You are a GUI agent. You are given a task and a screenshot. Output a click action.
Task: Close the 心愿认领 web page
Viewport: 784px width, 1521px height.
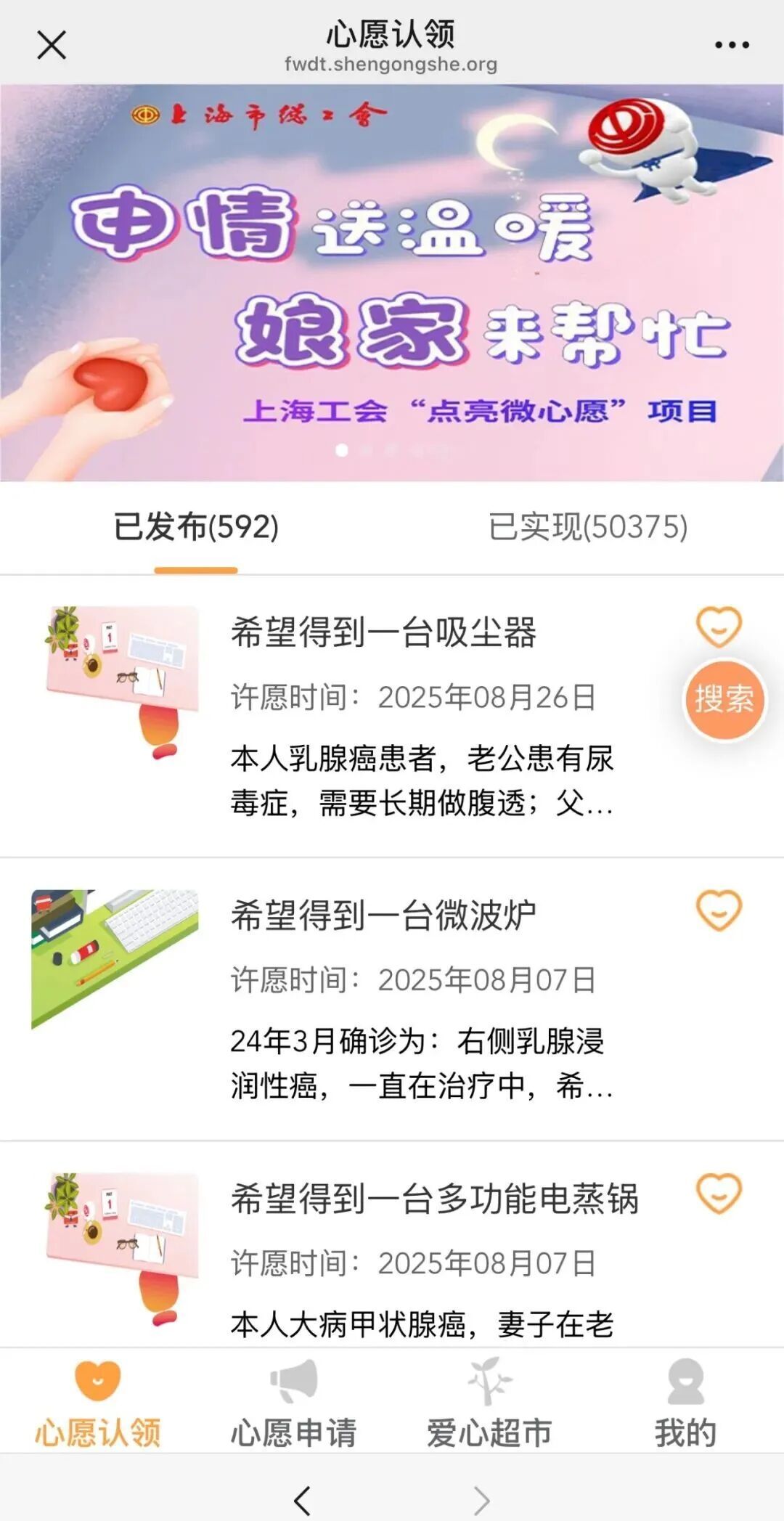click(x=52, y=45)
